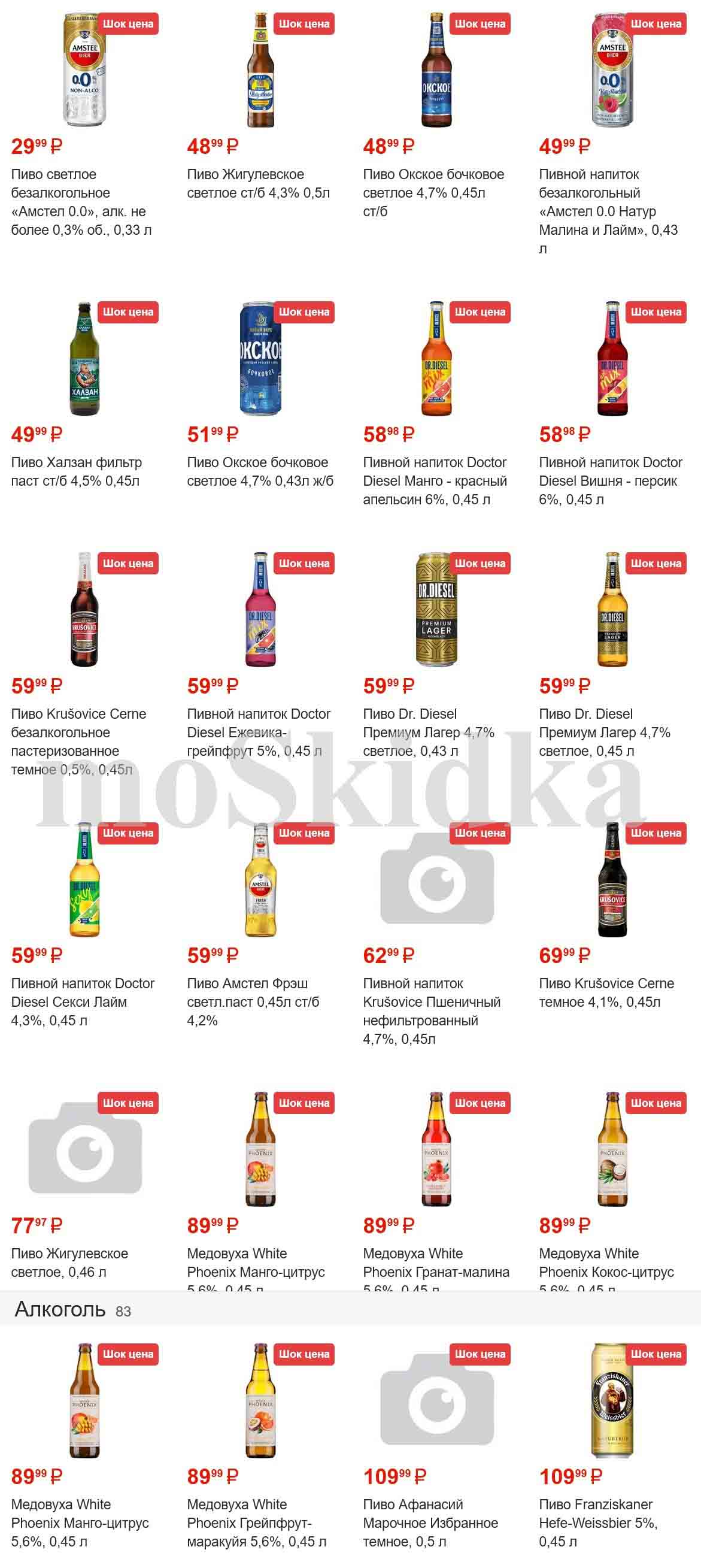Open Krušovice Cerne безалкогольное темное card

[x=84, y=610]
